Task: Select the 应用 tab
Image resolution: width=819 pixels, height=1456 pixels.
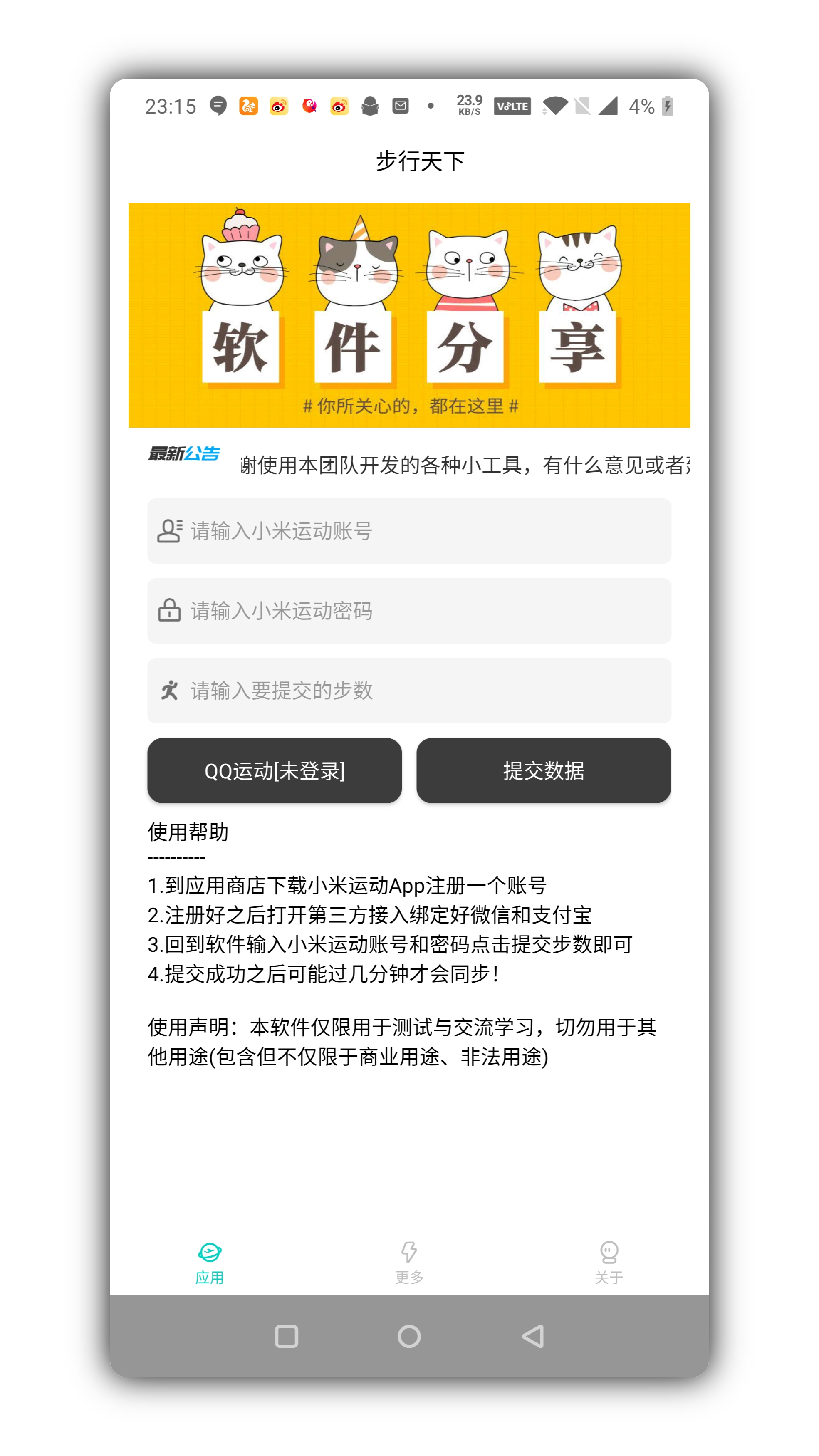Action: pyautogui.click(x=210, y=1262)
